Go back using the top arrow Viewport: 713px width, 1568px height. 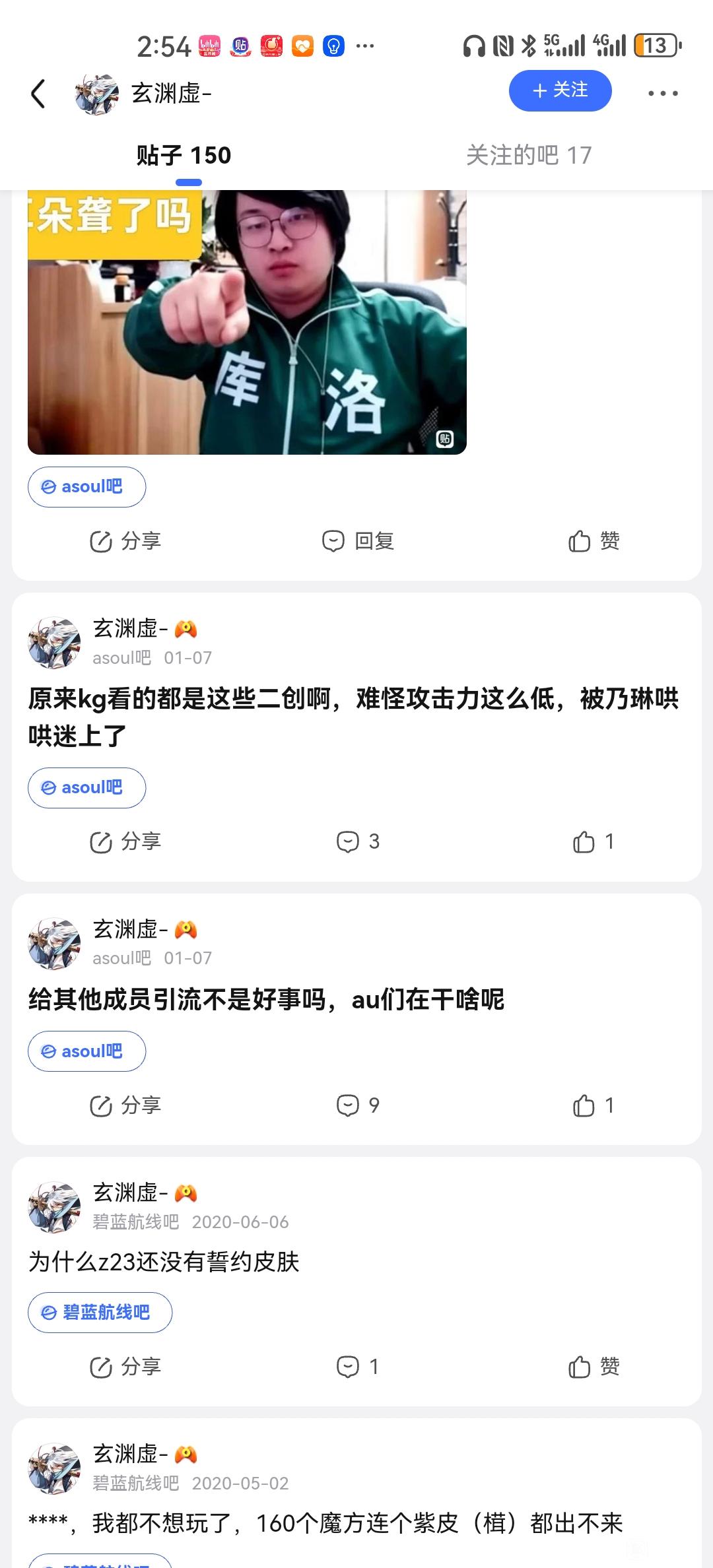38,93
